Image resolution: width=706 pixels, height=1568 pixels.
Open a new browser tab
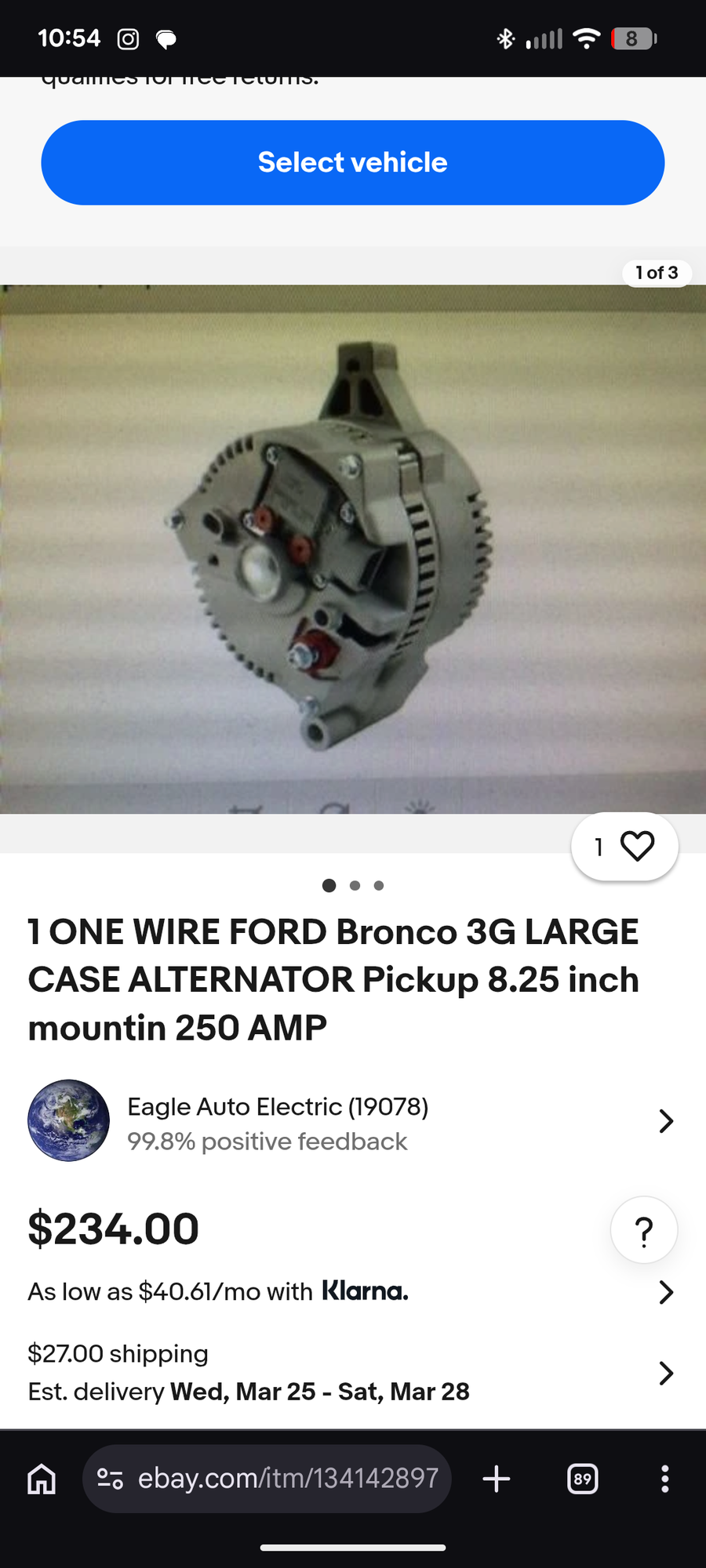point(497,1479)
